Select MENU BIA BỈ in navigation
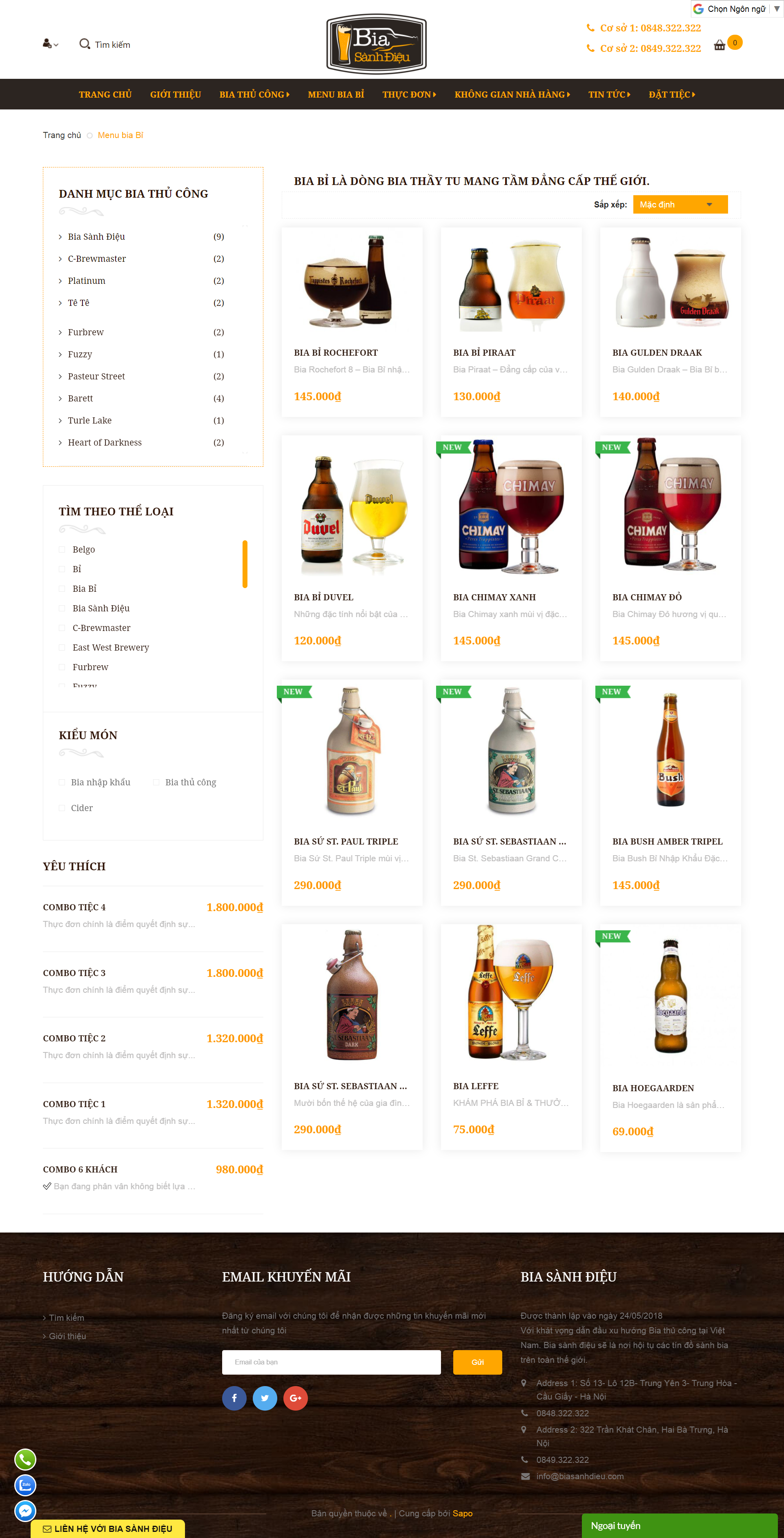The width and height of the screenshot is (784, 1538). tap(337, 94)
